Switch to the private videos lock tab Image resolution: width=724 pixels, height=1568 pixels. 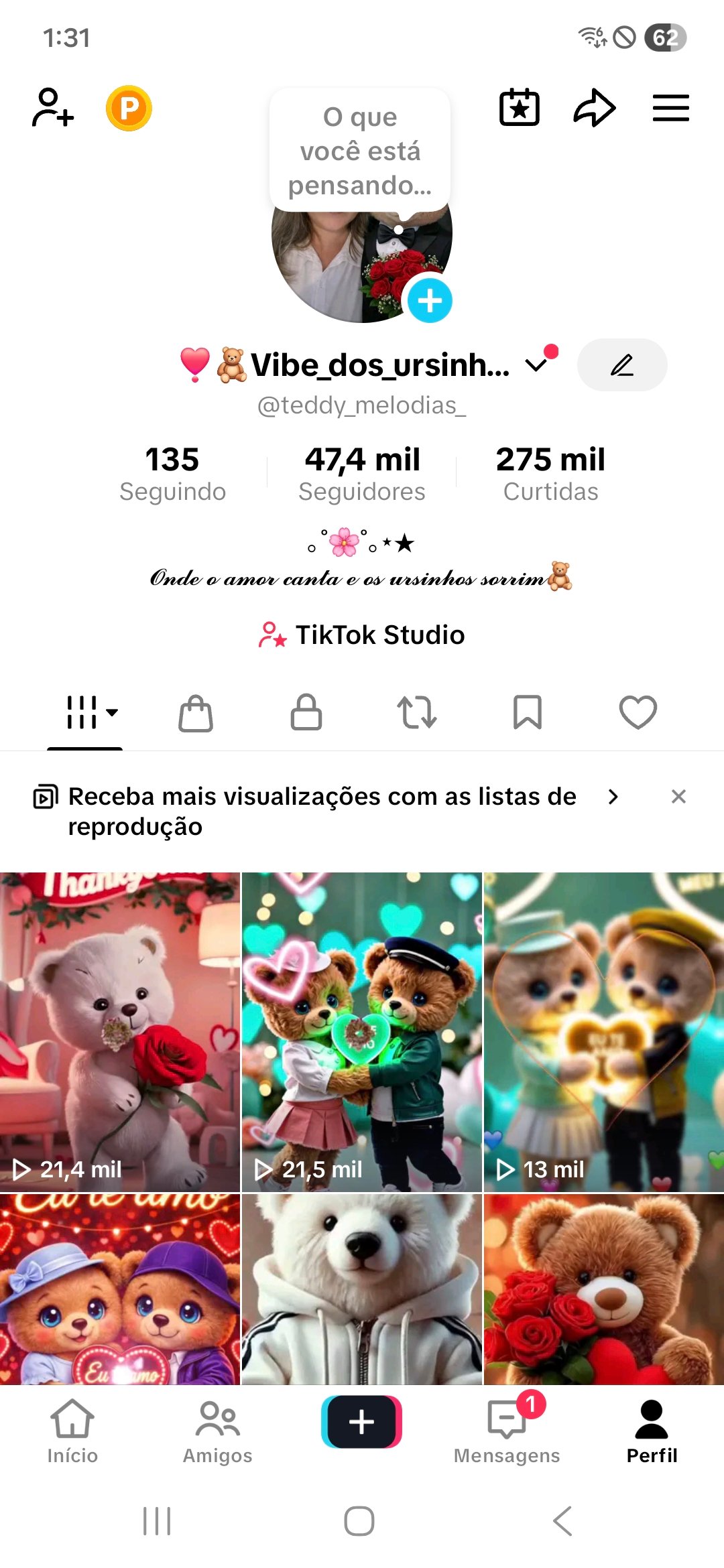[306, 712]
